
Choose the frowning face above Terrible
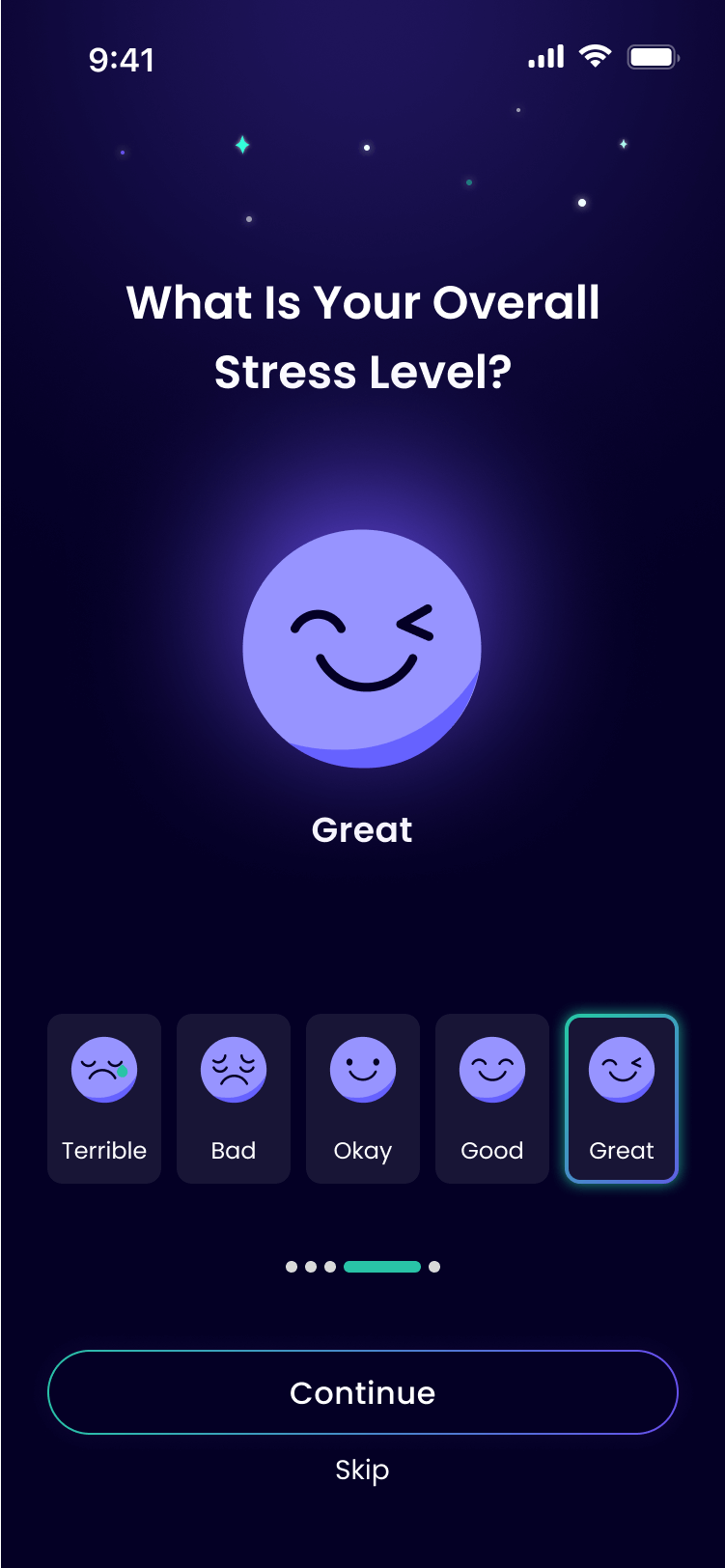pyautogui.click(x=104, y=1069)
